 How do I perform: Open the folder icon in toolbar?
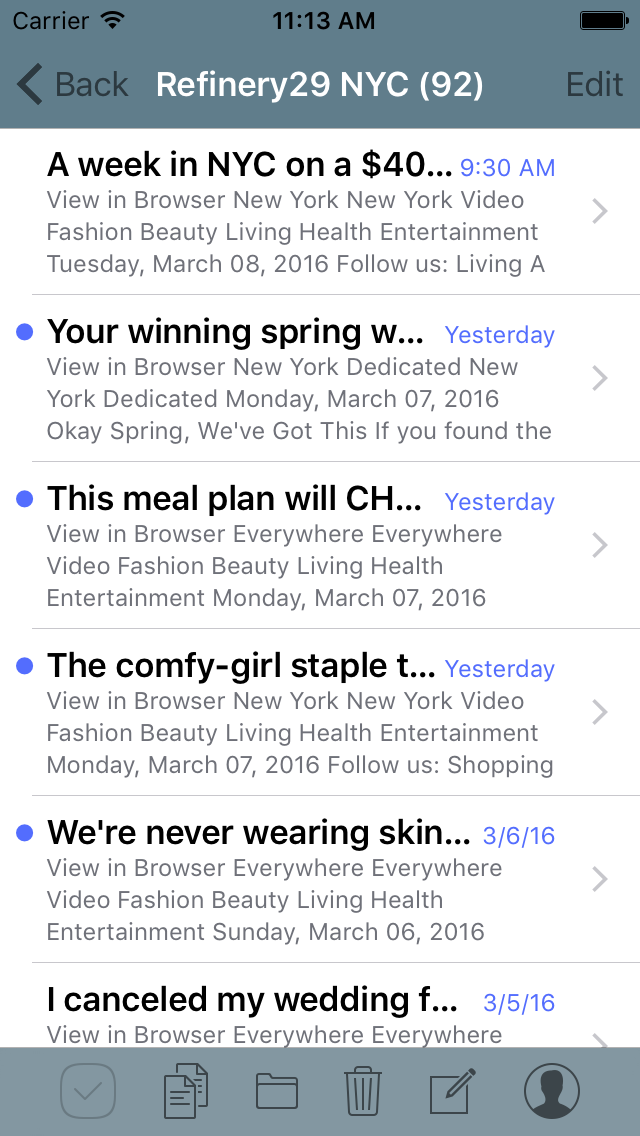point(277,1090)
